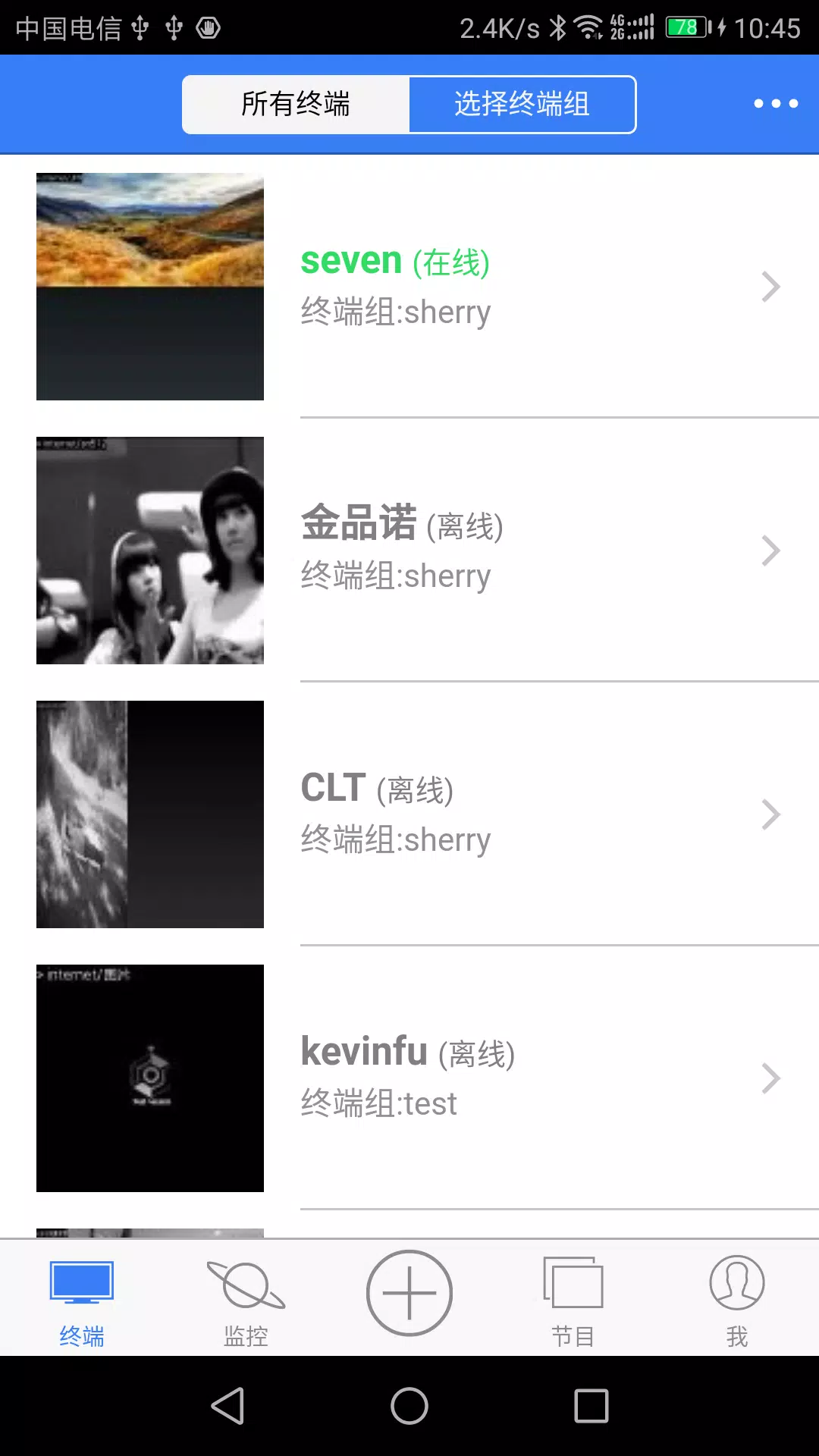Tap the seven terminal screenshot thumbnail
Image resolution: width=819 pixels, height=1456 pixels.
point(150,287)
